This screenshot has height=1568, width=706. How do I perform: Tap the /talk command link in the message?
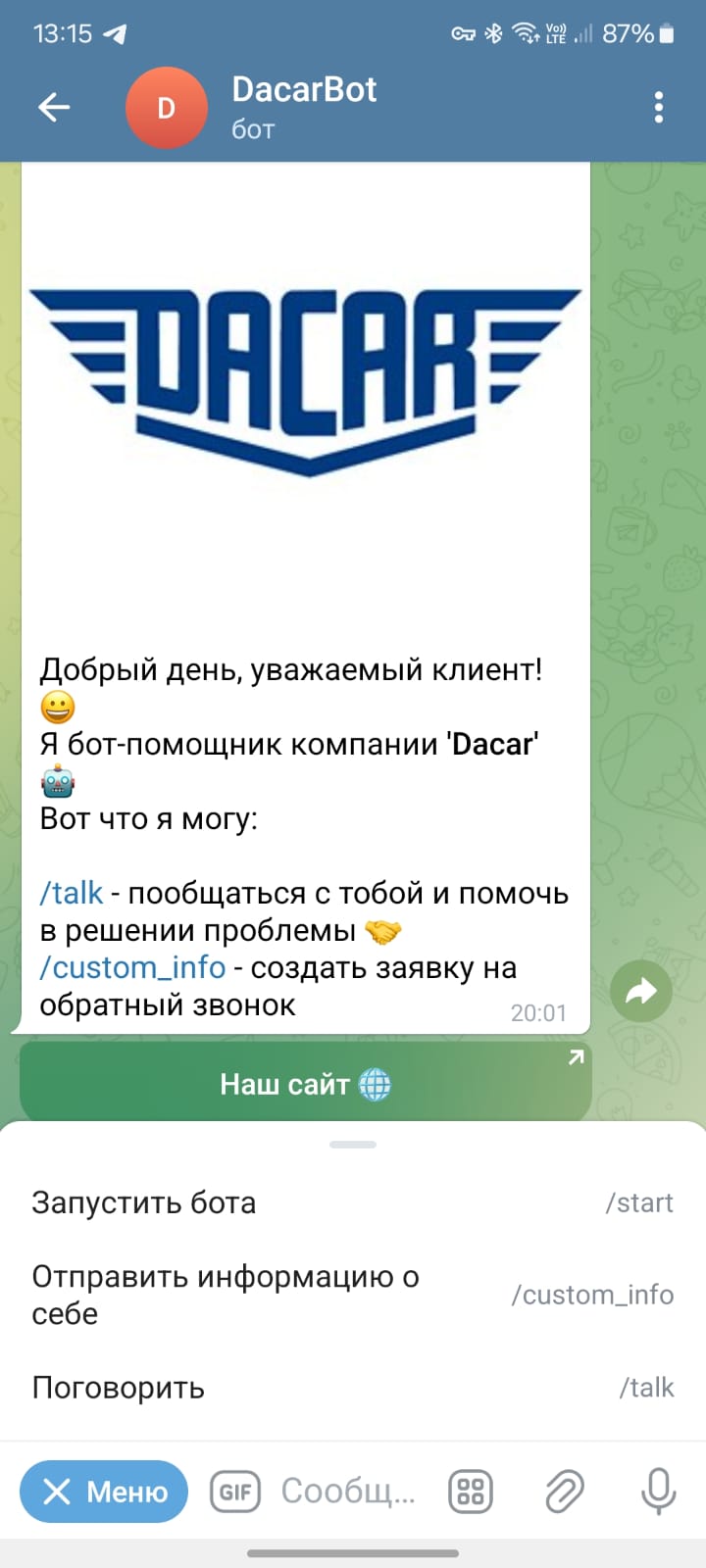pos(72,893)
